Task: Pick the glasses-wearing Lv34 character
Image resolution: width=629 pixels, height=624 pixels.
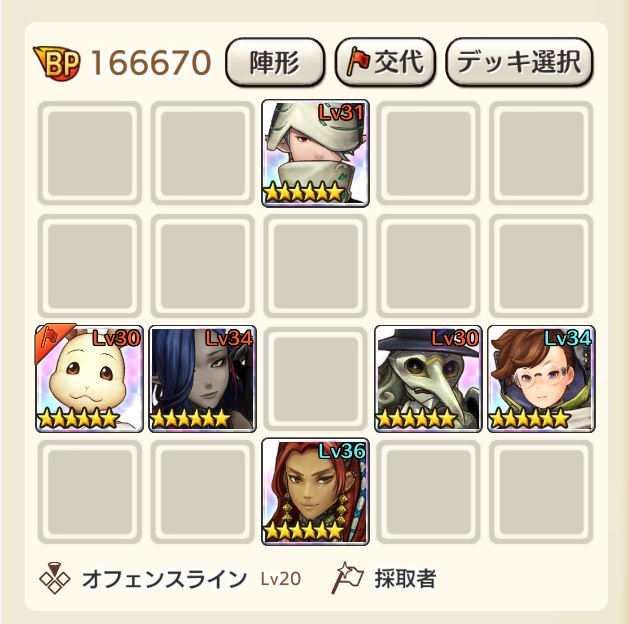Action: click(x=541, y=379)
